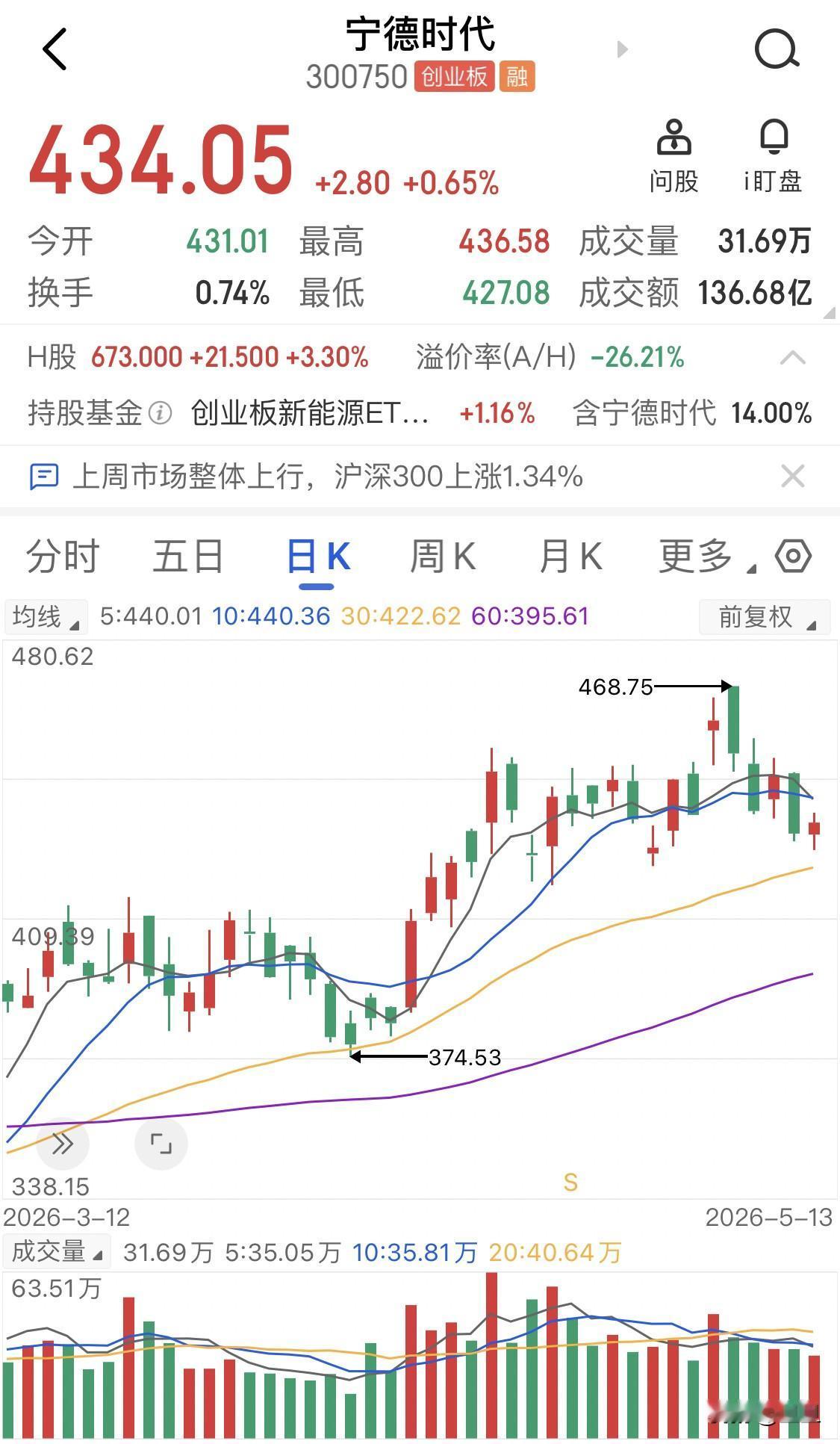The height and width of the screenshot is (1444, 840).
Task: Collapse the H股 info panel chevron
Action: [792, 358]
